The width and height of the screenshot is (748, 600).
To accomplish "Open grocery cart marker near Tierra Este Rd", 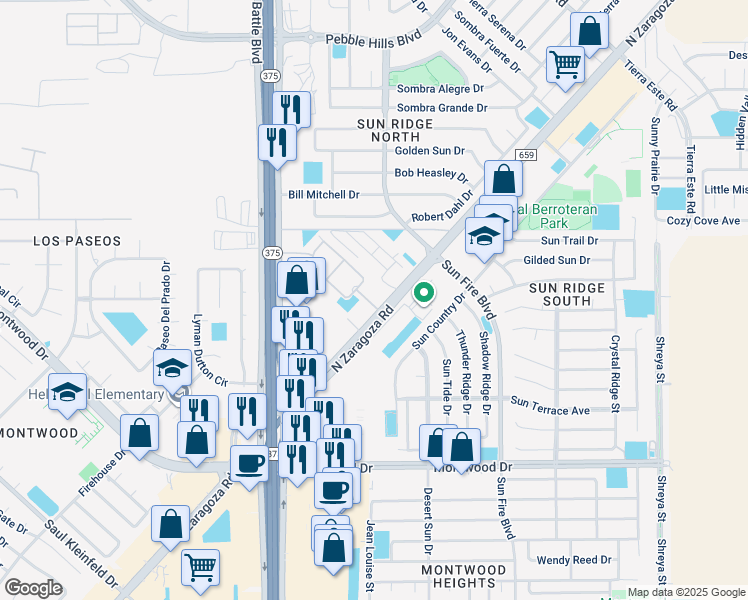I will (x=565, y=65).
